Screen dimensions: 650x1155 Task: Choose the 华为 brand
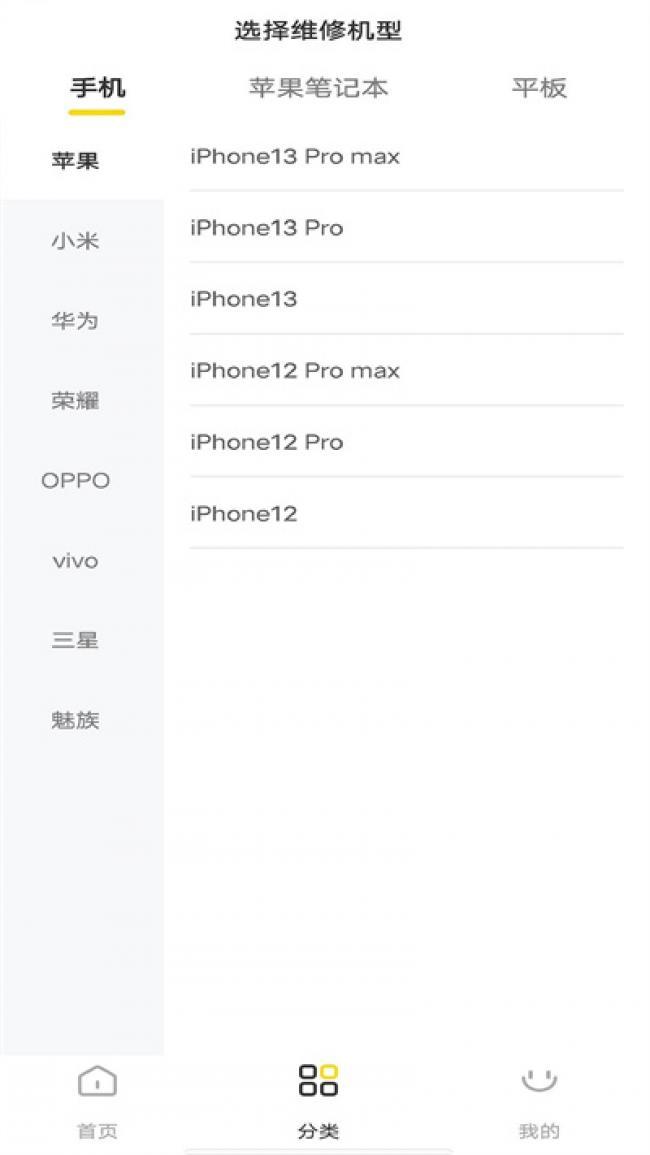coord(75,321)
